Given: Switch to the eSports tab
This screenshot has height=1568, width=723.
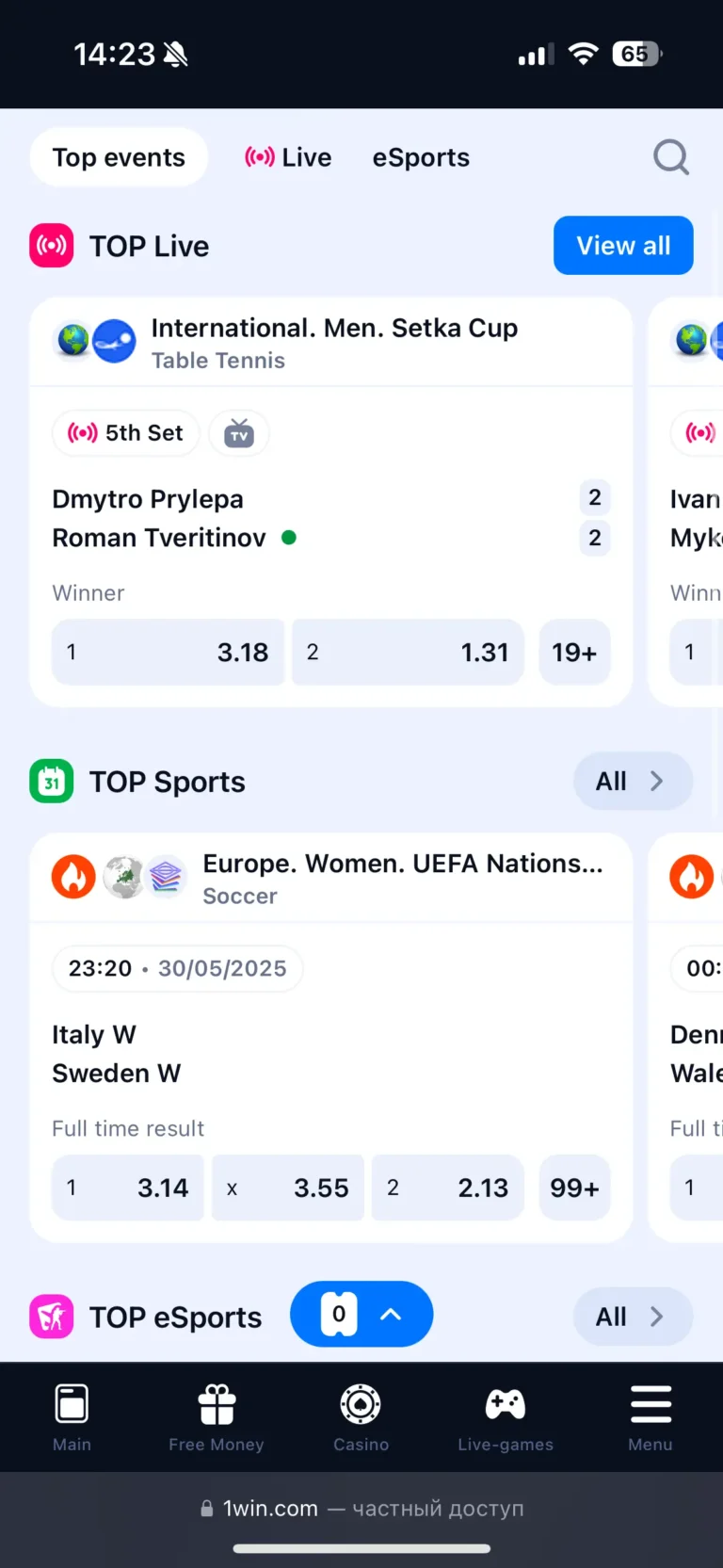Looking at the screenshot, I should click(421, 157).
